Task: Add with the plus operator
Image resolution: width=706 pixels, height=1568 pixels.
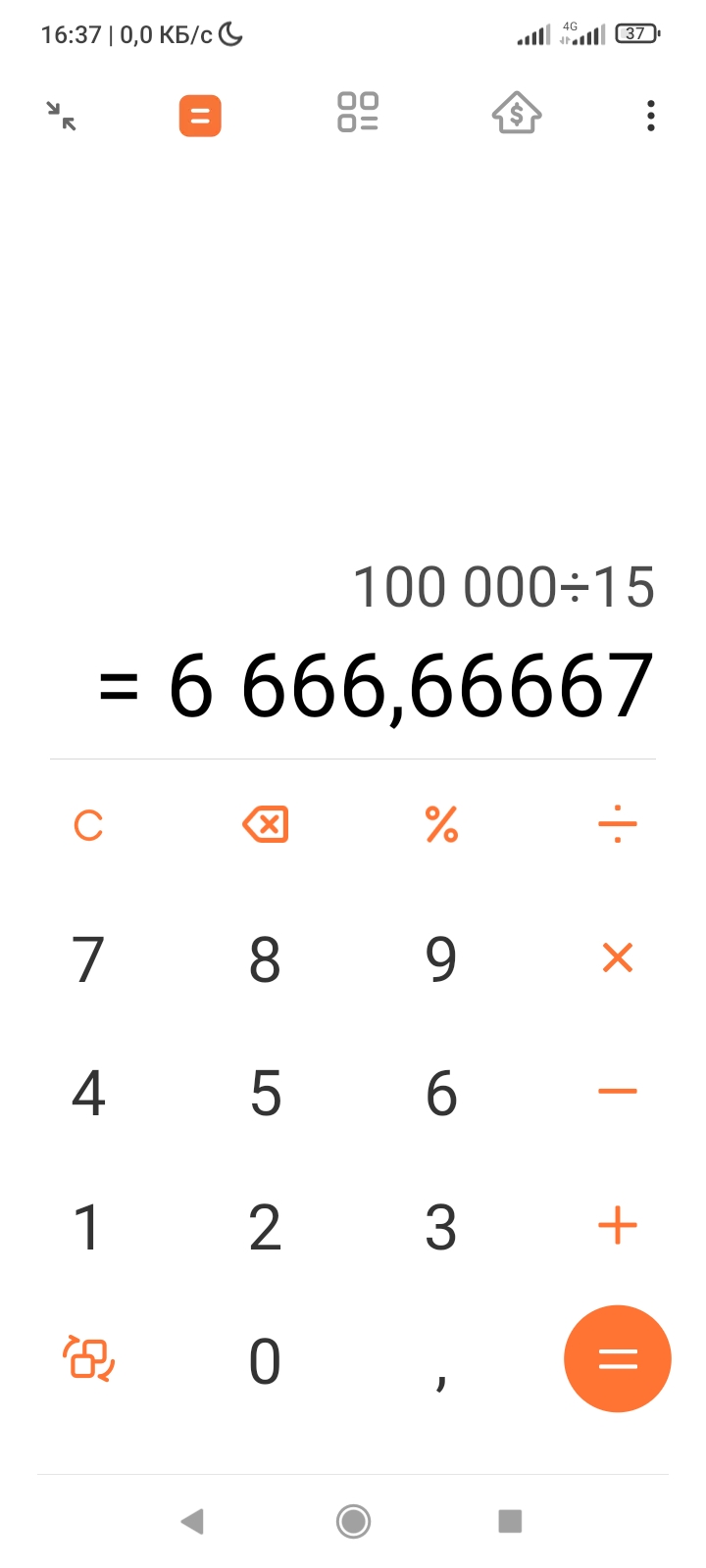Action: pyautogui.click(x=618, y=1225)
